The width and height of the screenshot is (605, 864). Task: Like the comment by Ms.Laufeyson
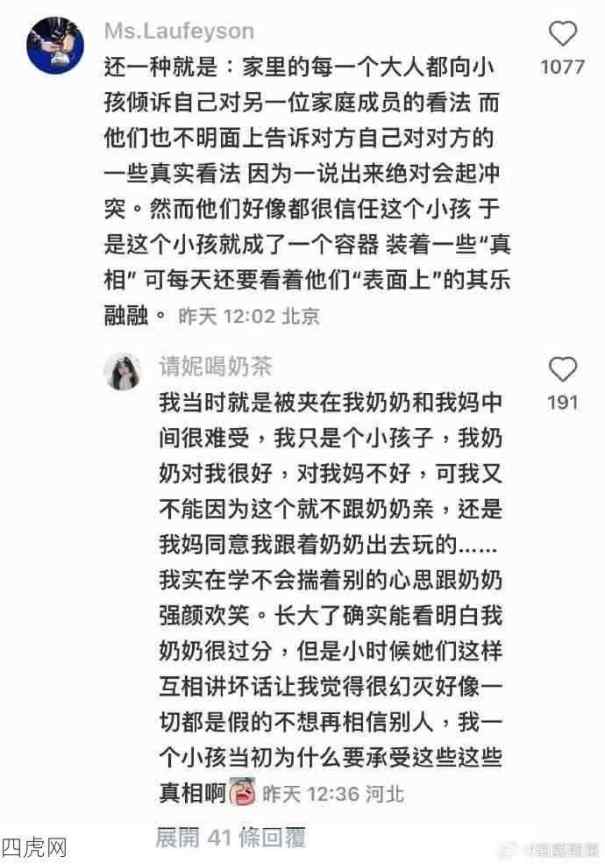[563, 36]
